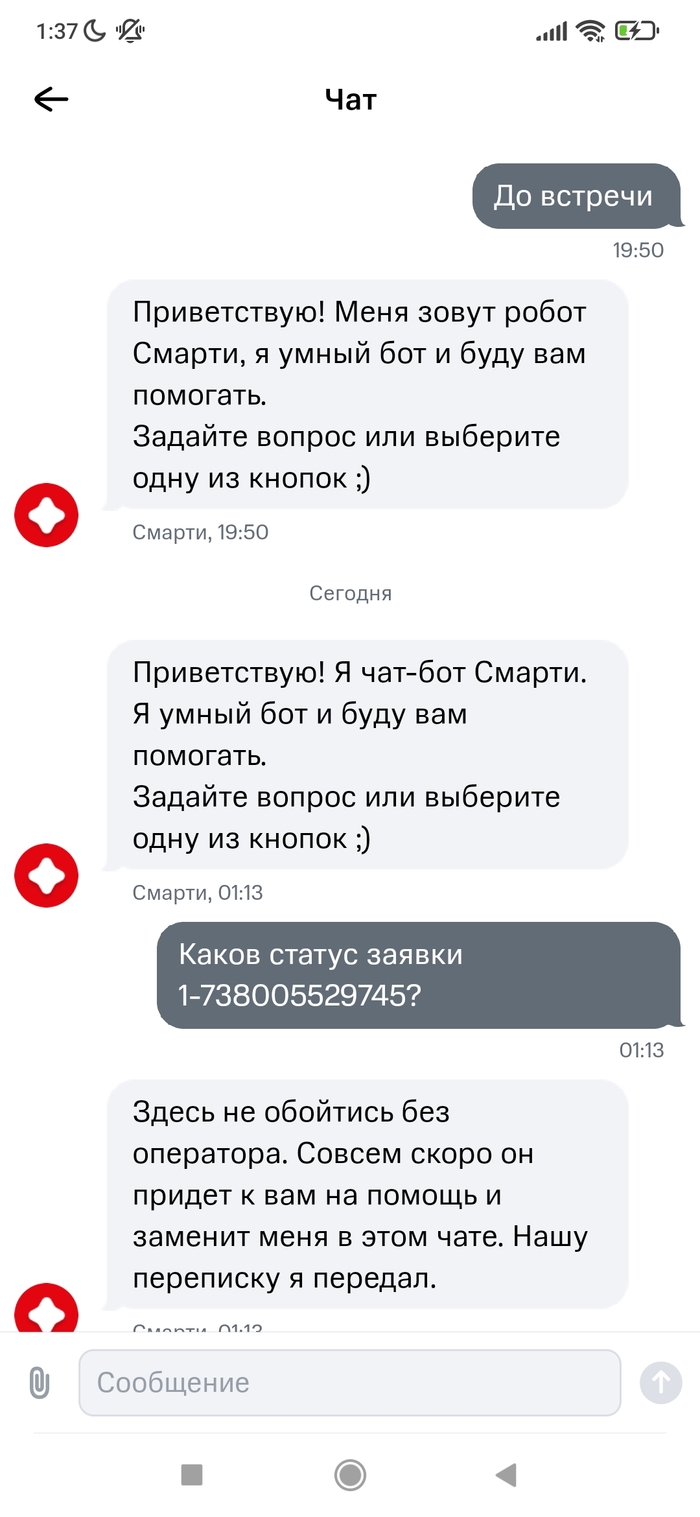Send the message with the arrow button

point(660,1383)
